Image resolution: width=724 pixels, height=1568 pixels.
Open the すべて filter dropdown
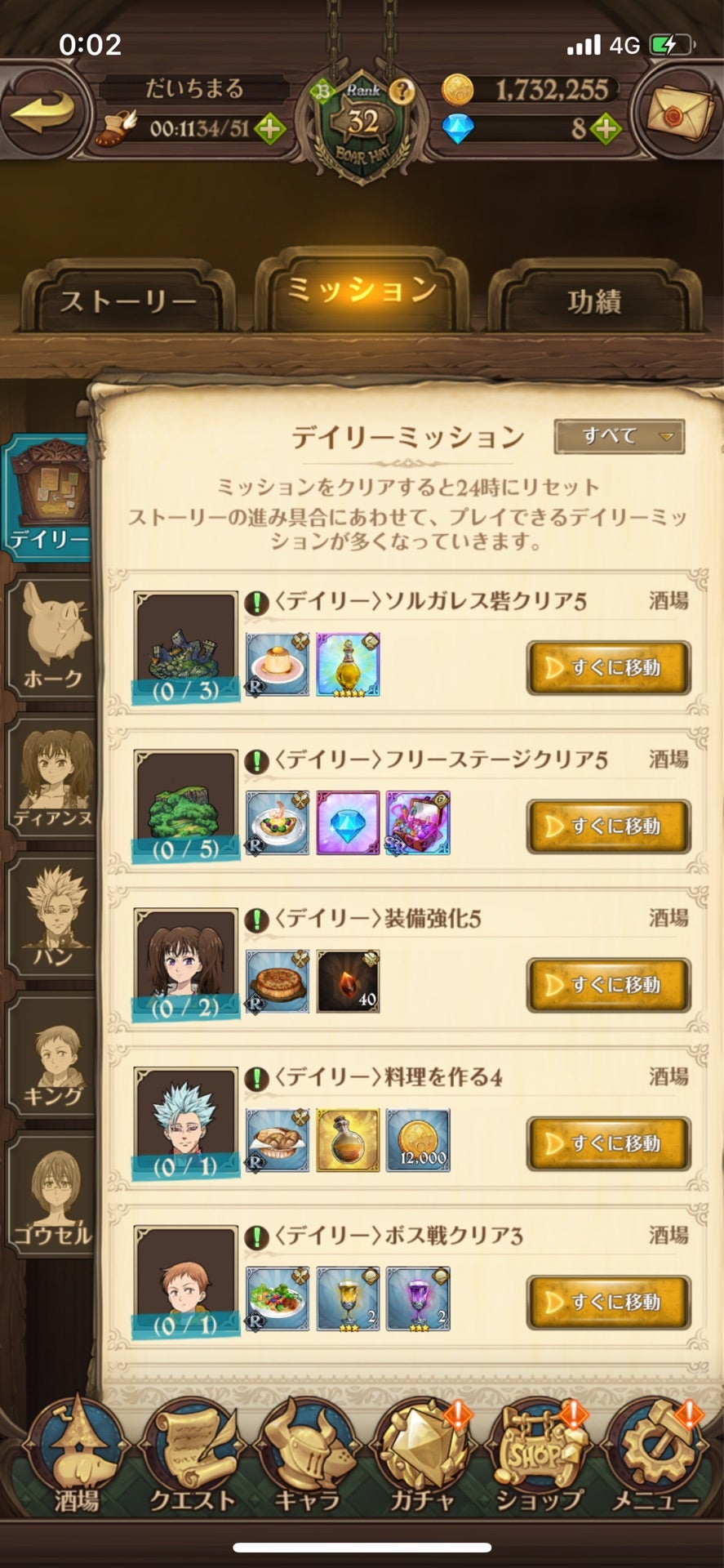tap(619, 436)
